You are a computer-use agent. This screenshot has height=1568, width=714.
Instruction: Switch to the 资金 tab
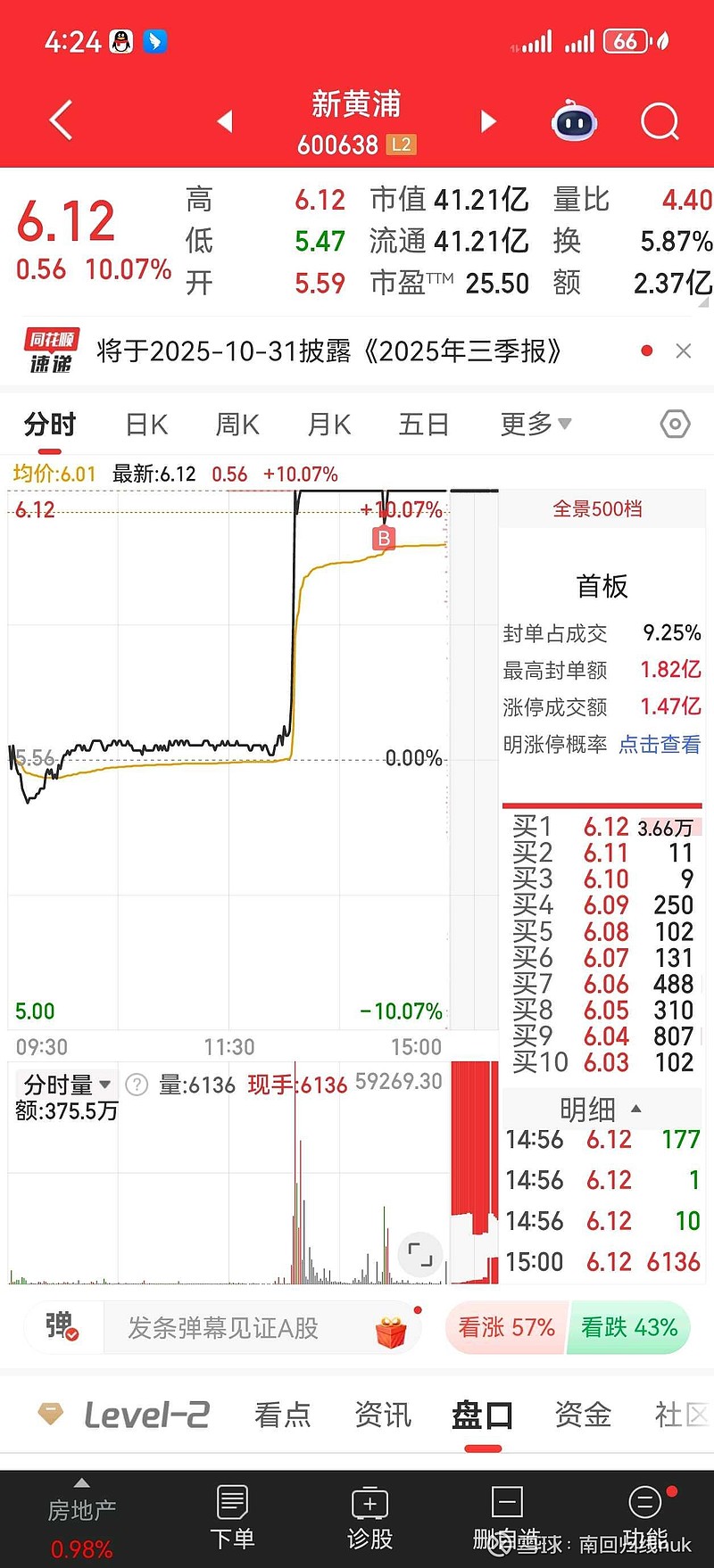tap(582, 1415)
